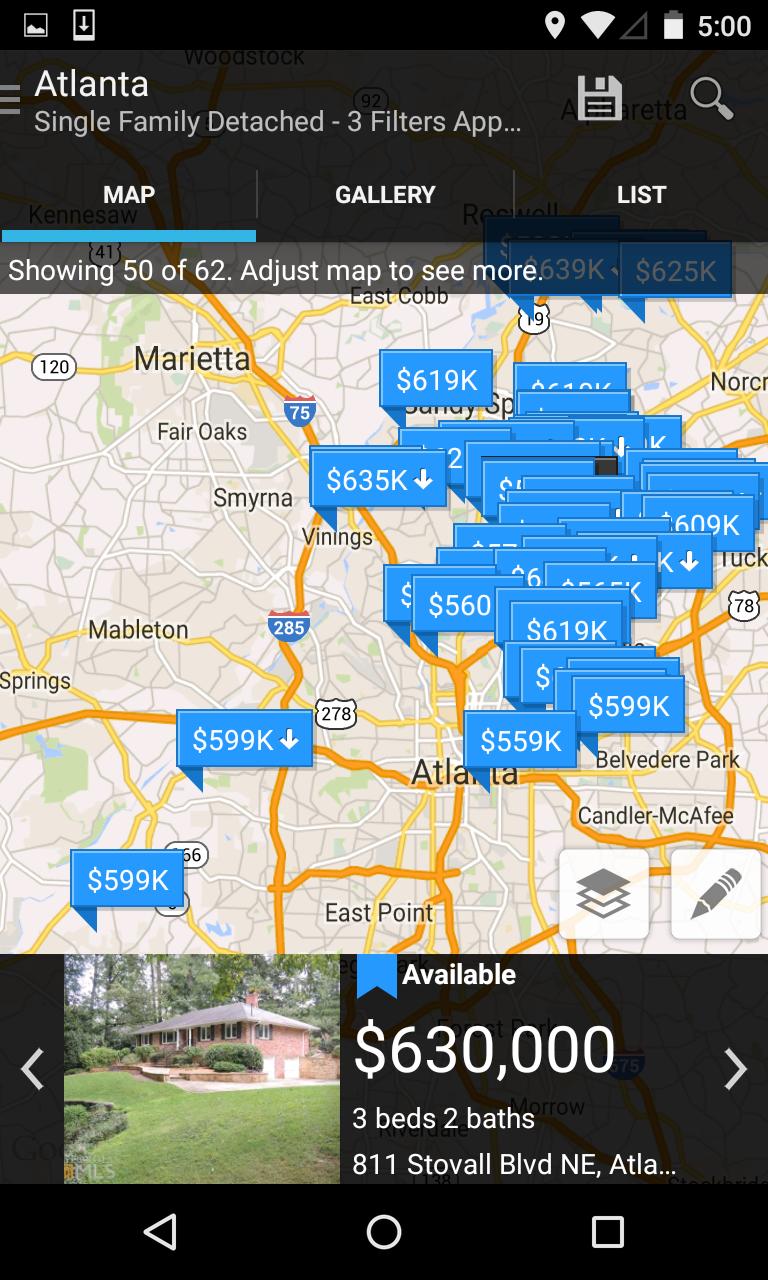Select the Map tab
This screenshot has height=1280, width=768.
(129, 195)
